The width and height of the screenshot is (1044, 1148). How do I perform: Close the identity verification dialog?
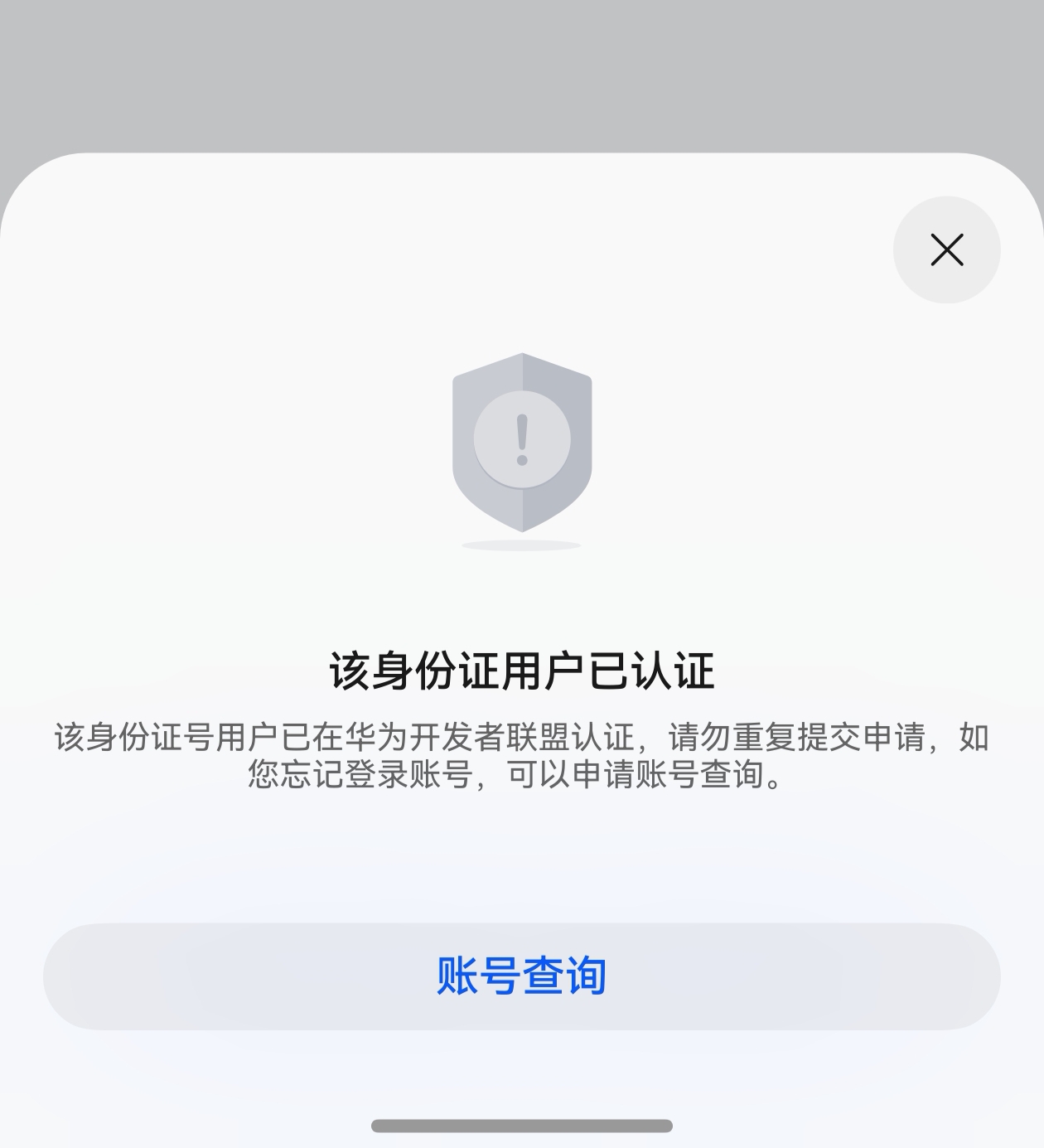[946, 249]
